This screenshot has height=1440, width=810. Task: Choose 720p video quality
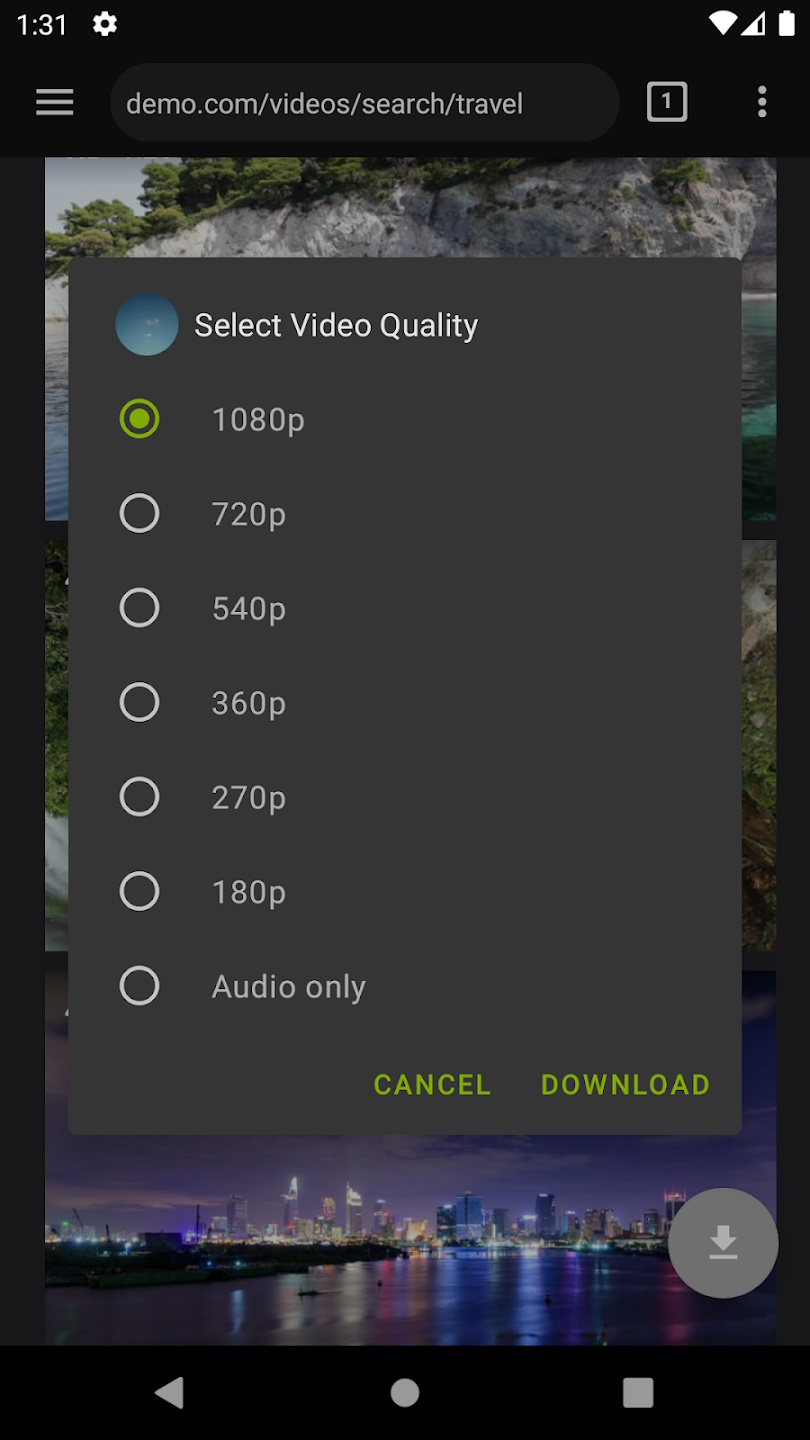pyautogui.click(x=139, y=514)
